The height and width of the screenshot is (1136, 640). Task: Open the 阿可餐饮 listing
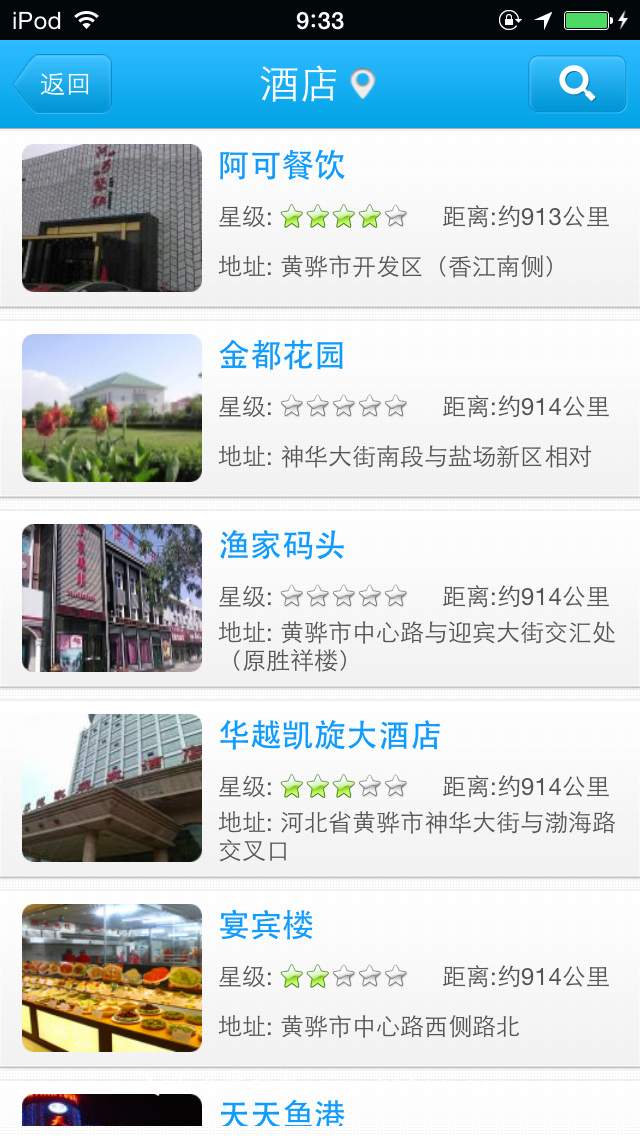(320, 218)
